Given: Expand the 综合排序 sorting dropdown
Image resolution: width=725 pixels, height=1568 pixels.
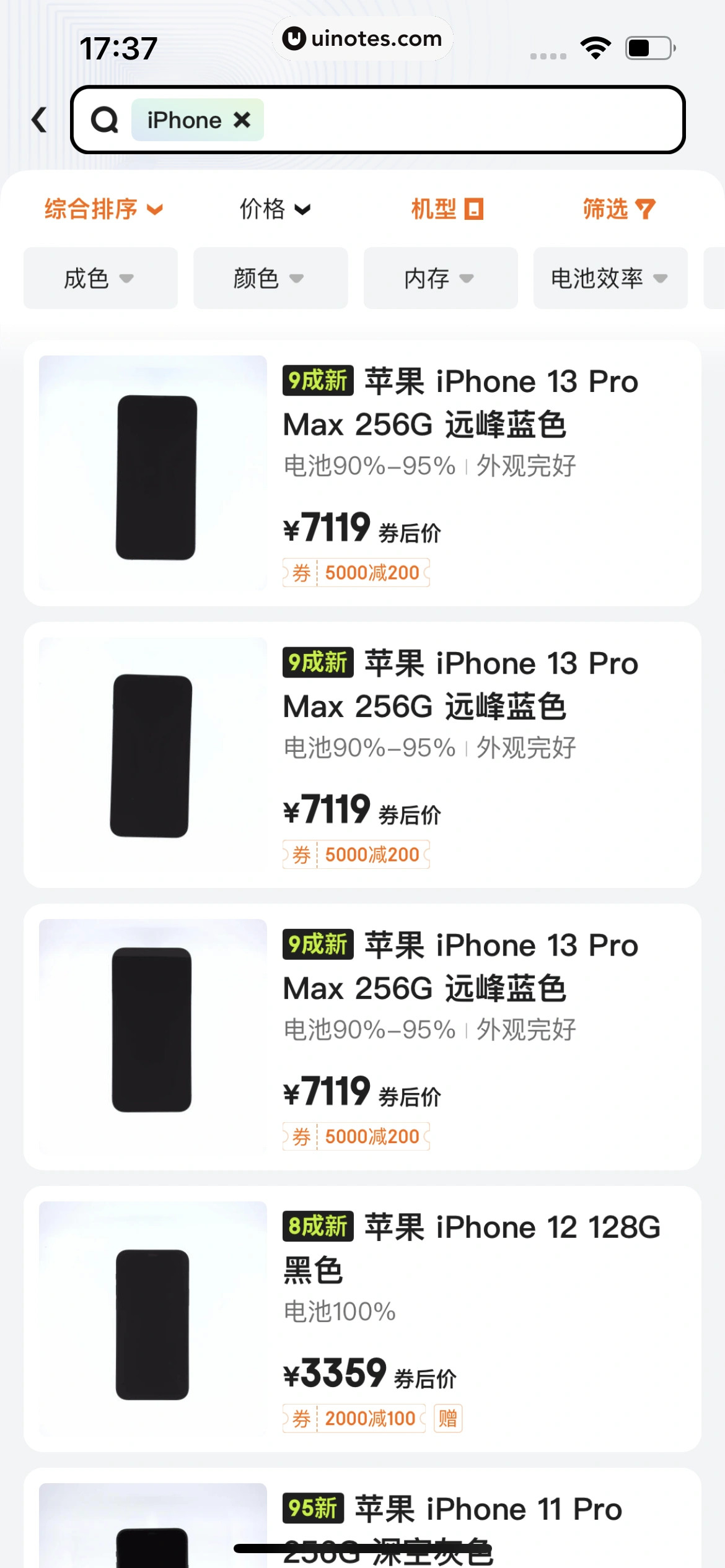Looking at the screenshot, I should [103, 209].
